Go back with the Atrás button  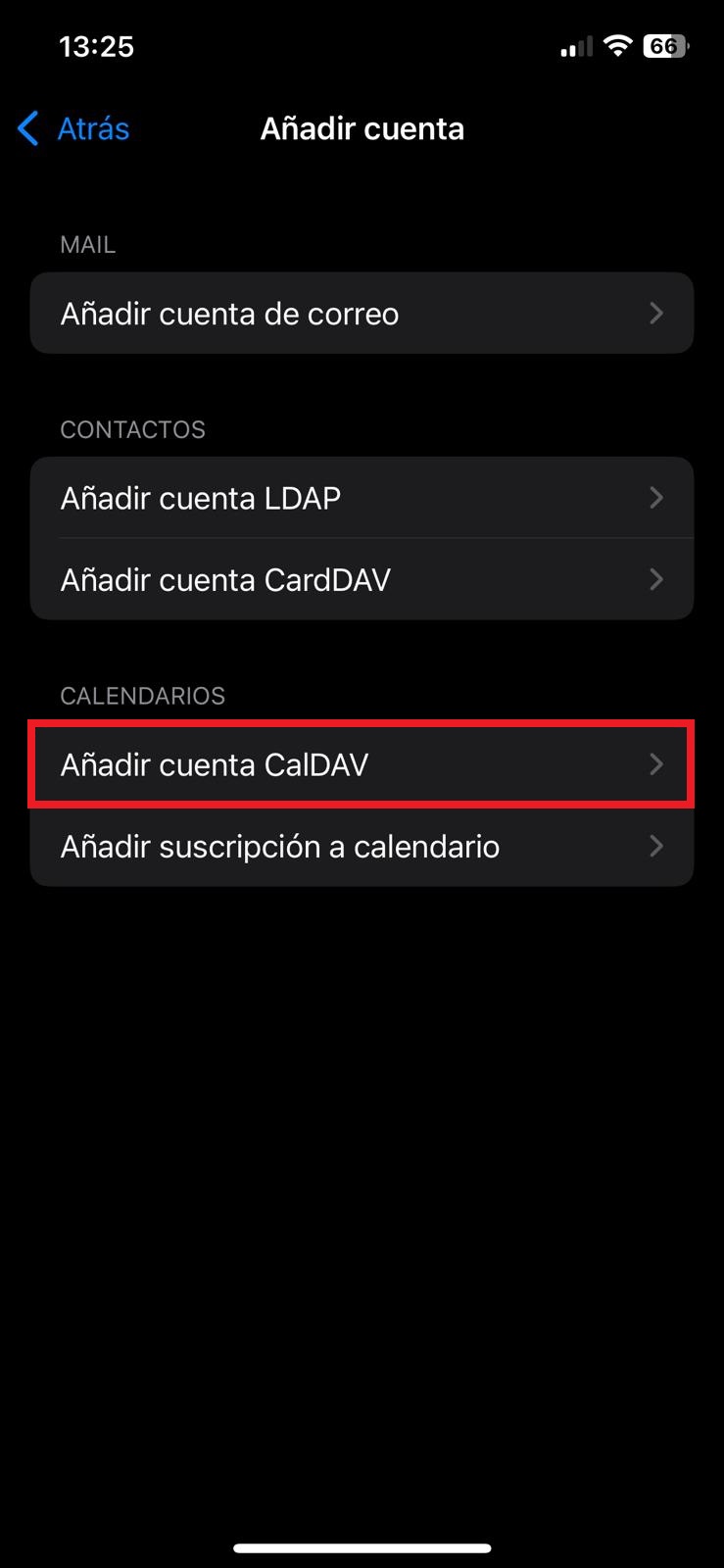(74, 128)
